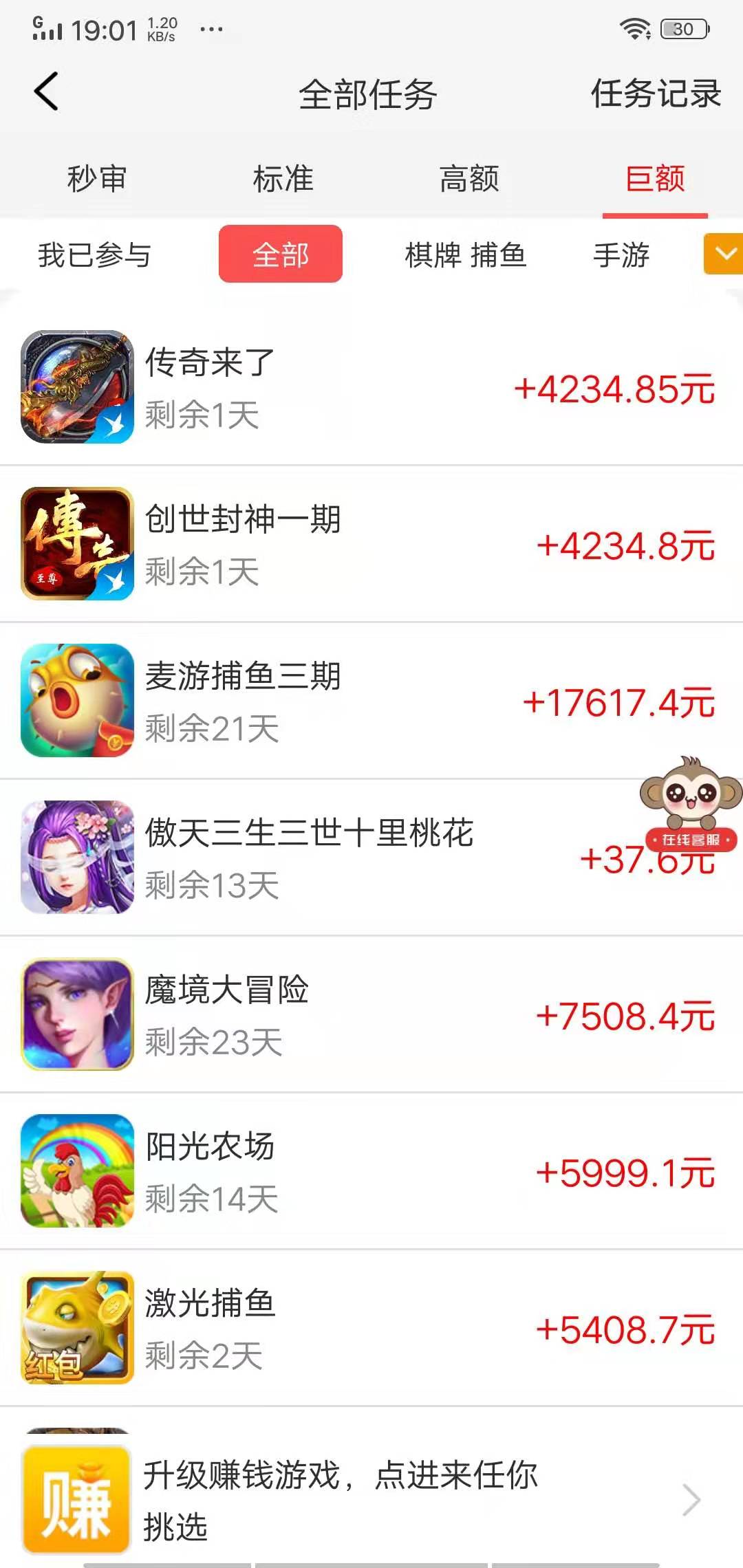Filter by 我已参与
Viewport: 743px width, 1568px height.
[94, 255]
